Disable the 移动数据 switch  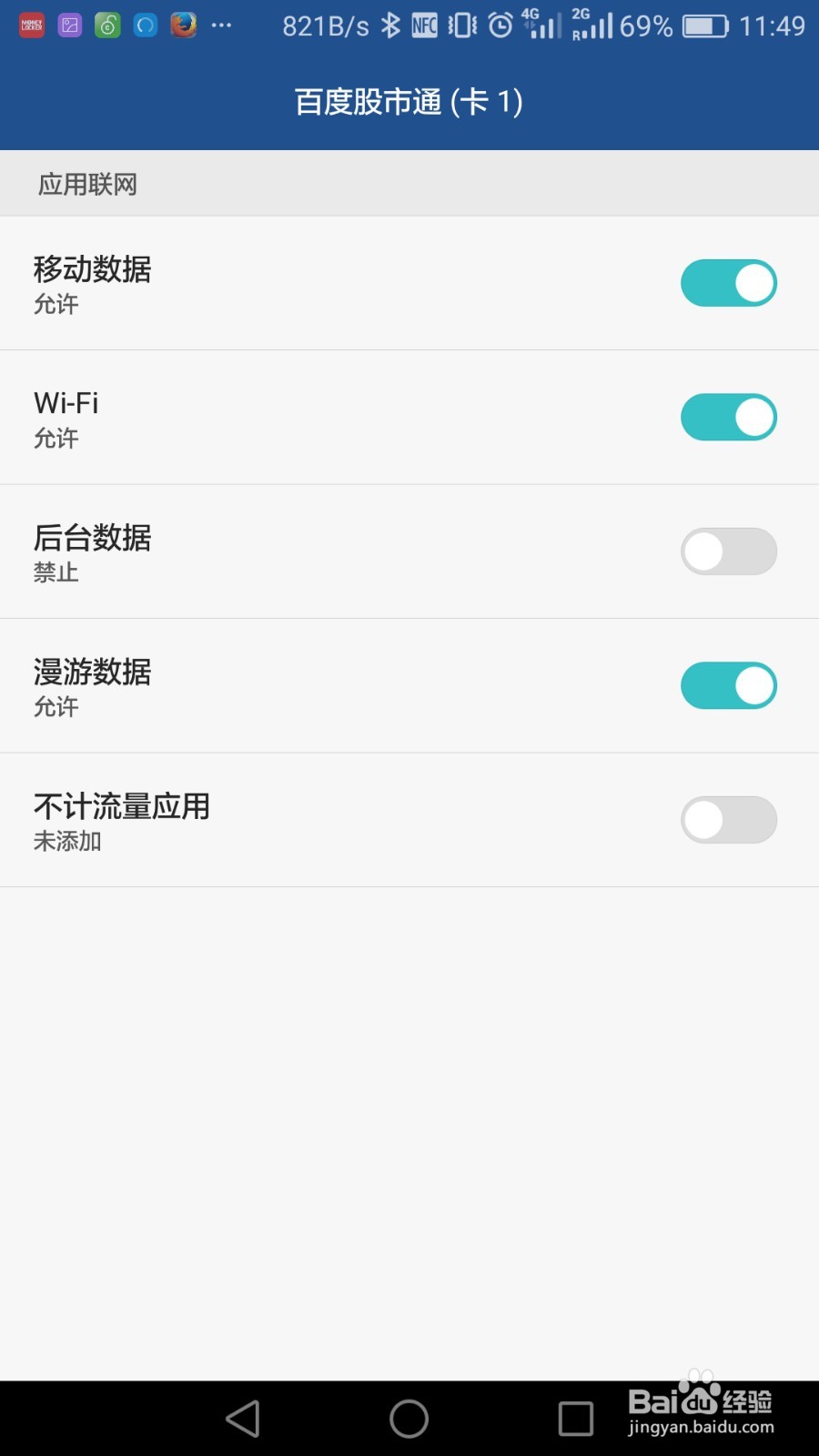729,283
